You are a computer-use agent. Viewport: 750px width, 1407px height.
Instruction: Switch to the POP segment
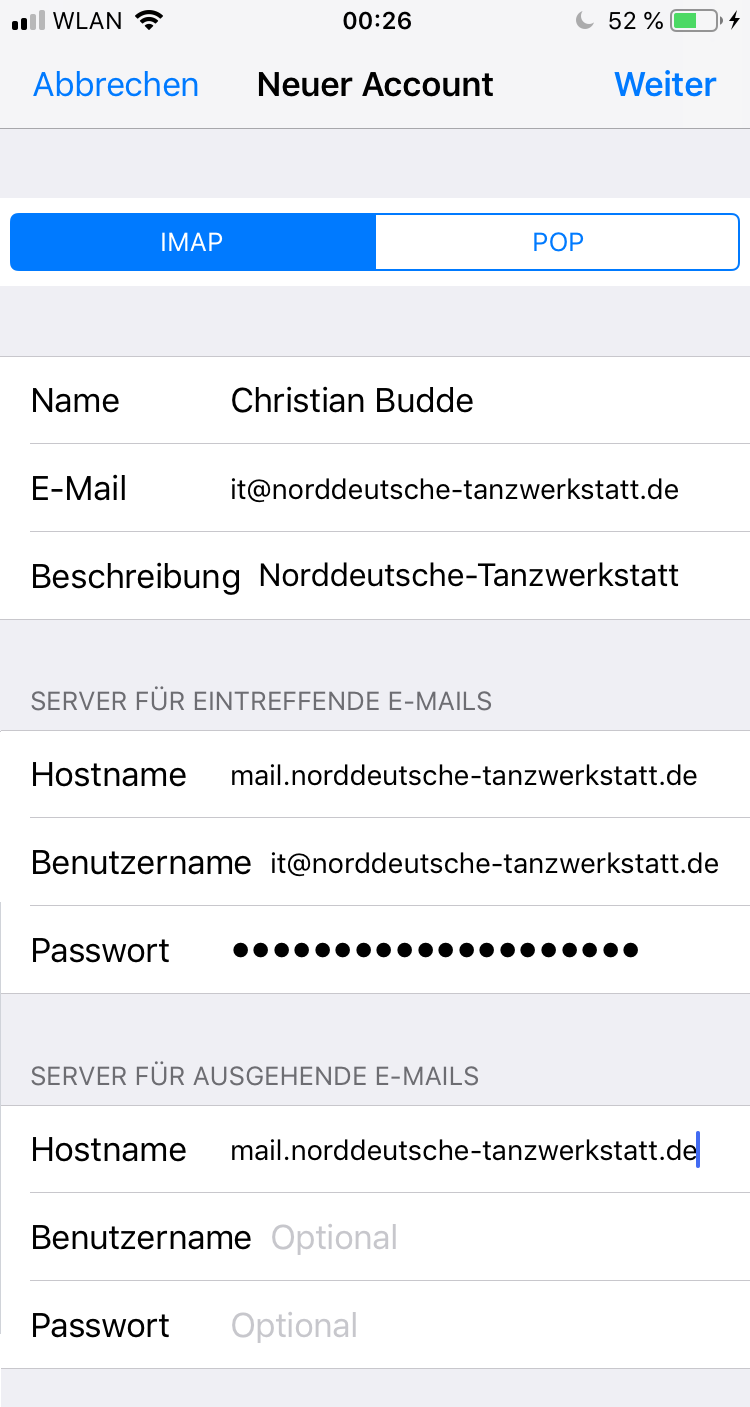click(x=557, y=242)
